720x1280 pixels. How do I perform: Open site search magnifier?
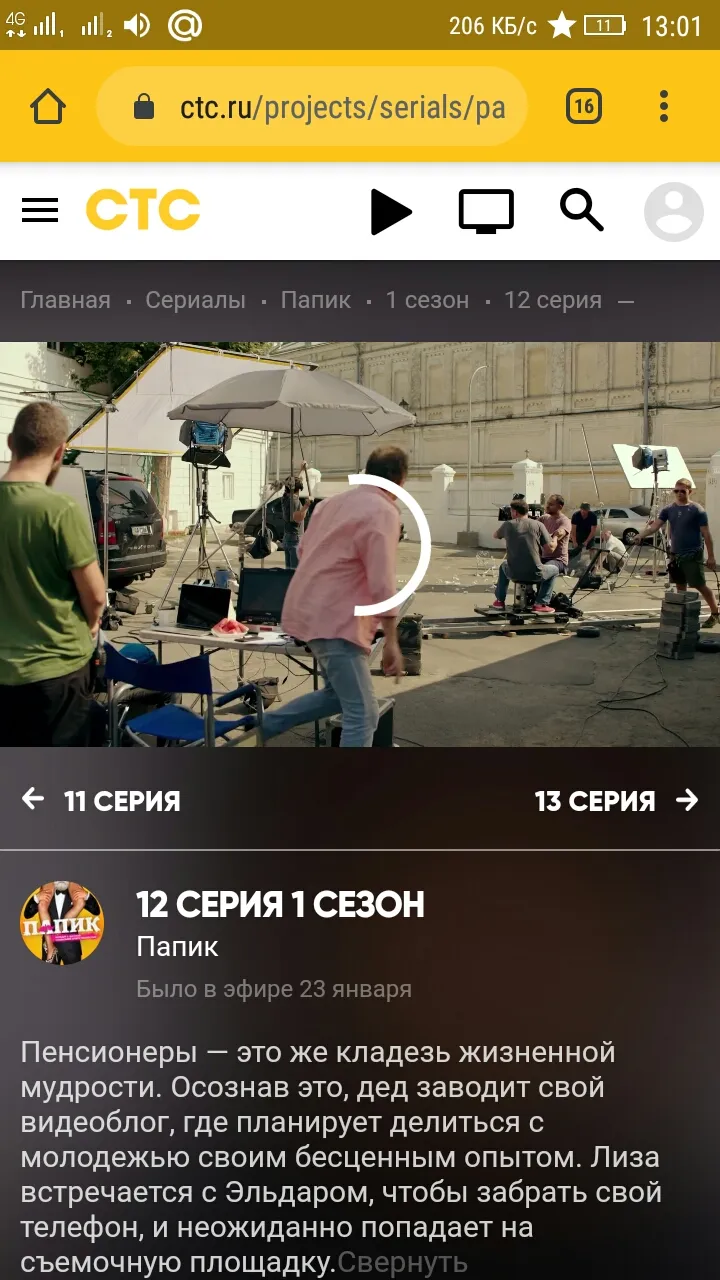click(x=581, y=210)
